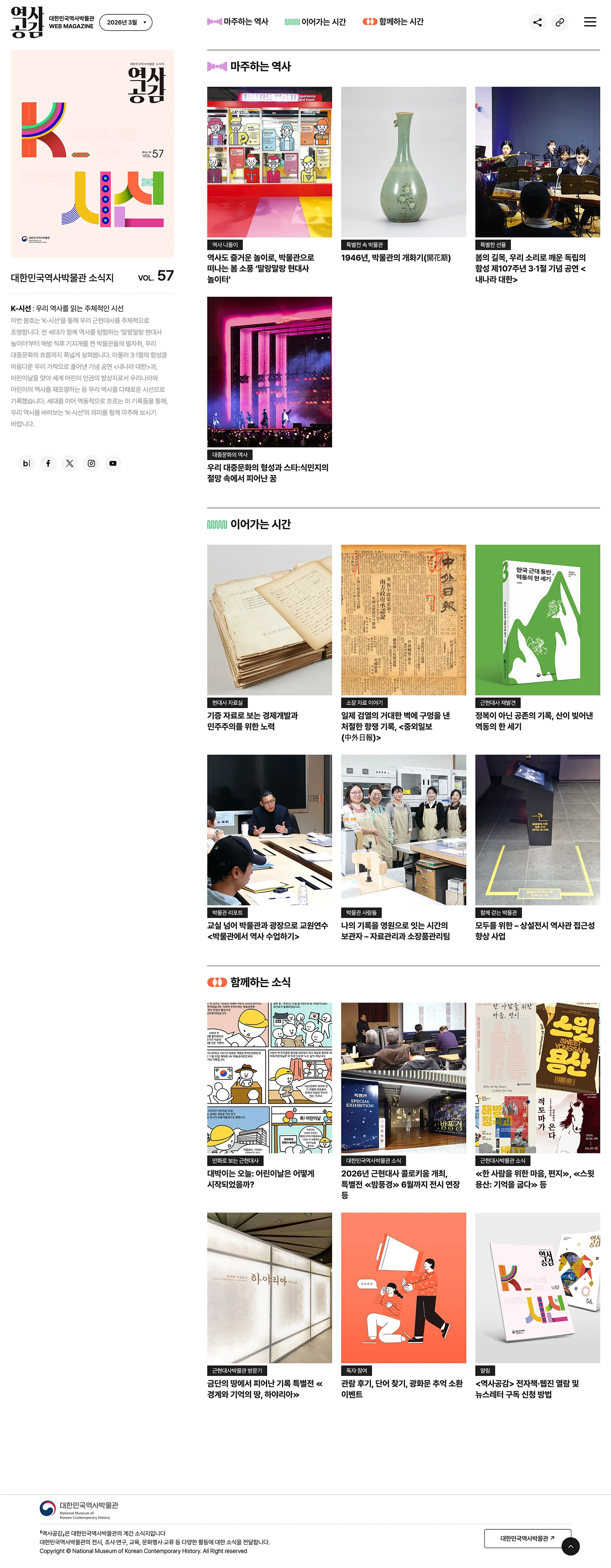Share this web magazine

[537, 23]
